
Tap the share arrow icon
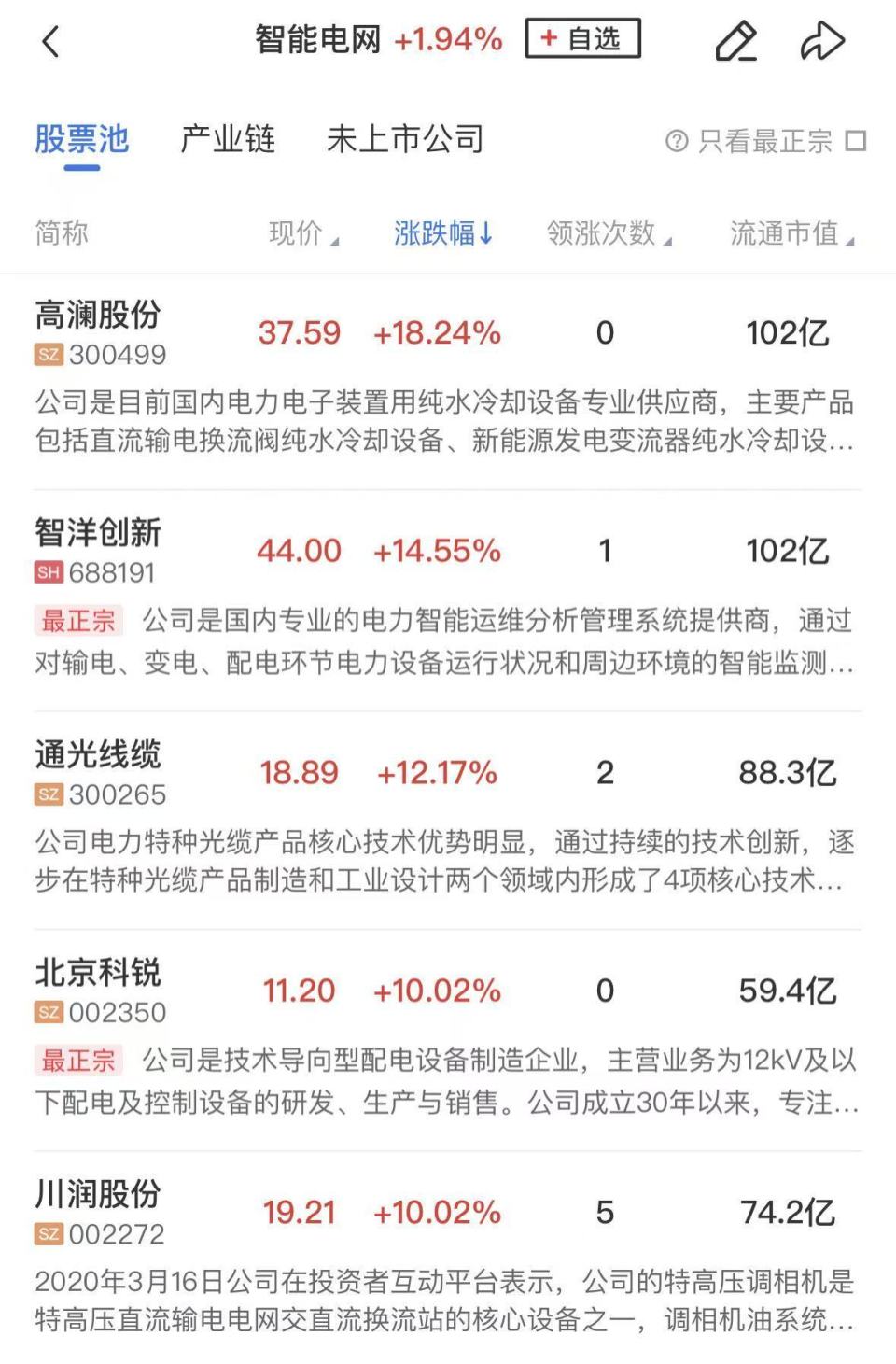click(x=822, y=39)
